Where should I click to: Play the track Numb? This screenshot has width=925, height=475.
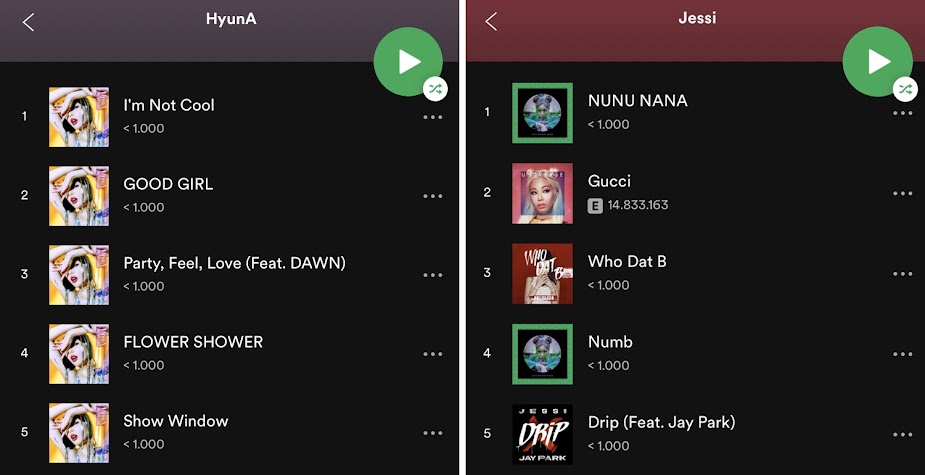[610, 342]
